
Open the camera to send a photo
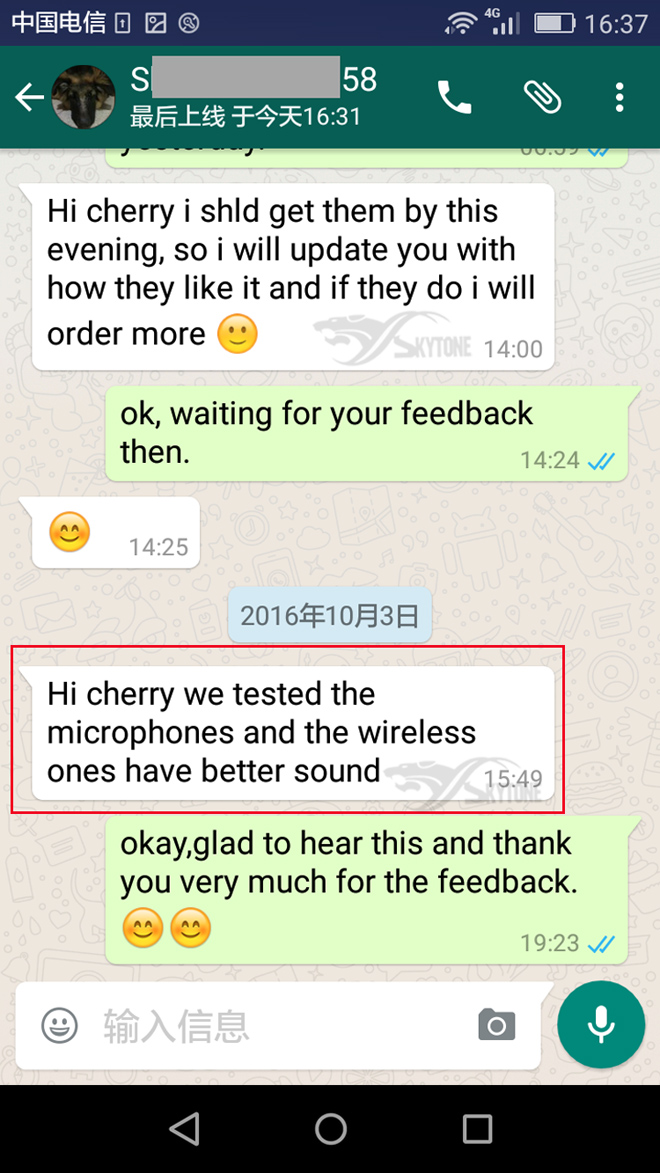496,1025
